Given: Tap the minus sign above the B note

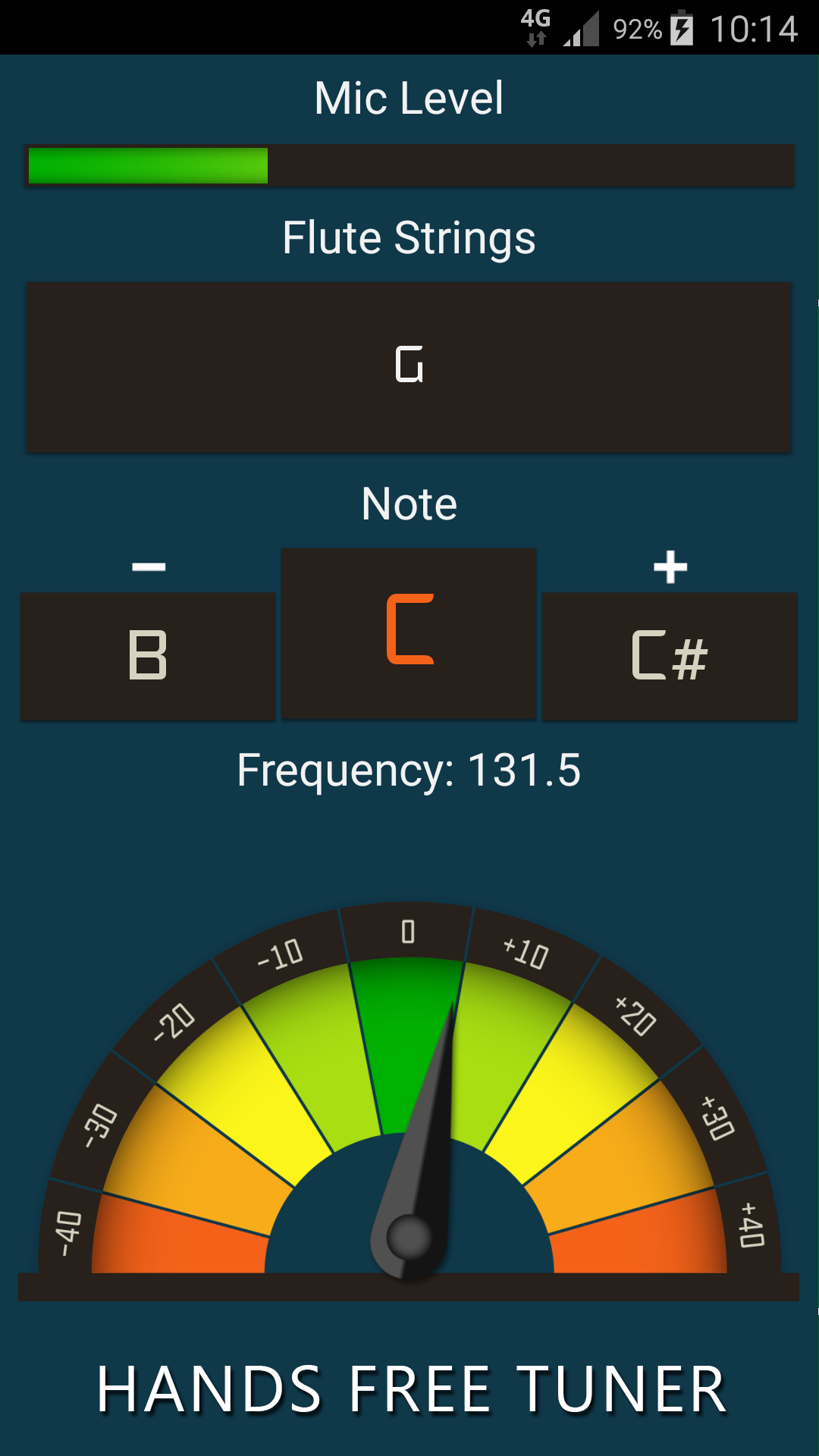Looking at the screenshot, I should tap(149, 565).
